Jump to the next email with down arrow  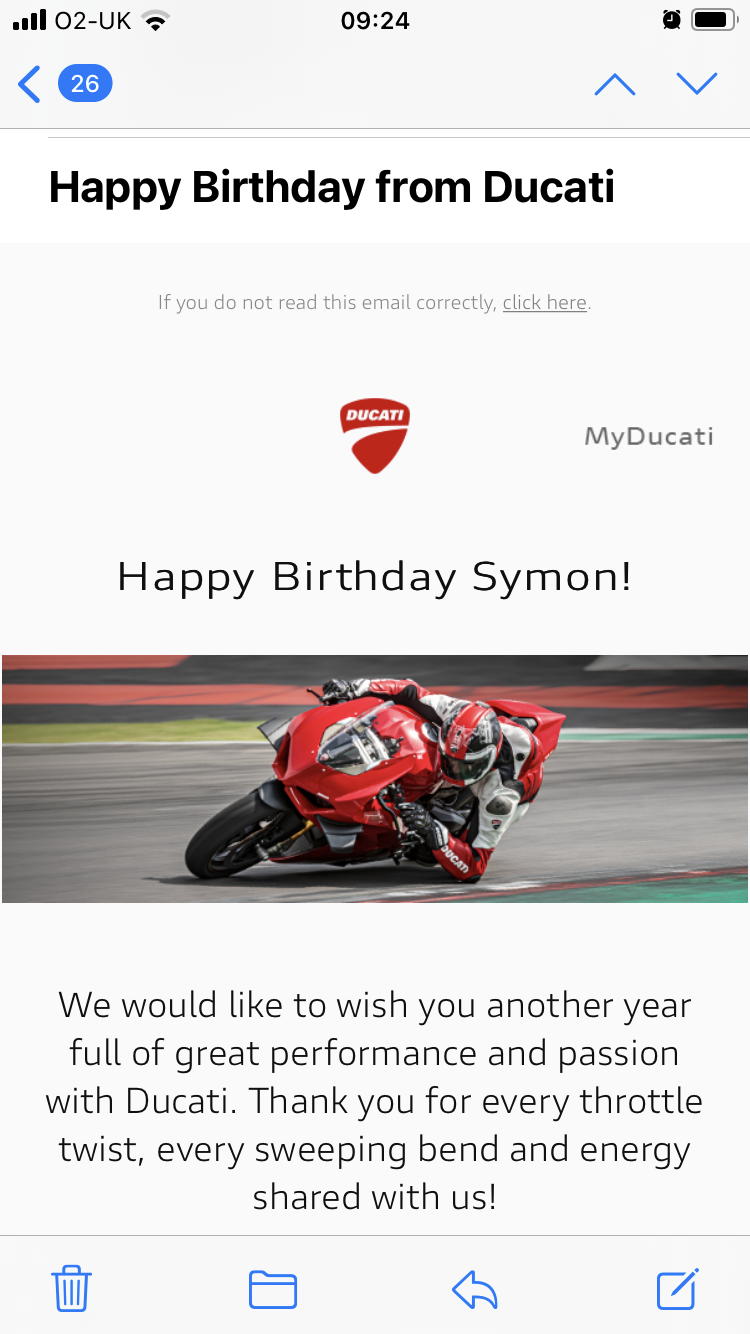coord(697,84)
